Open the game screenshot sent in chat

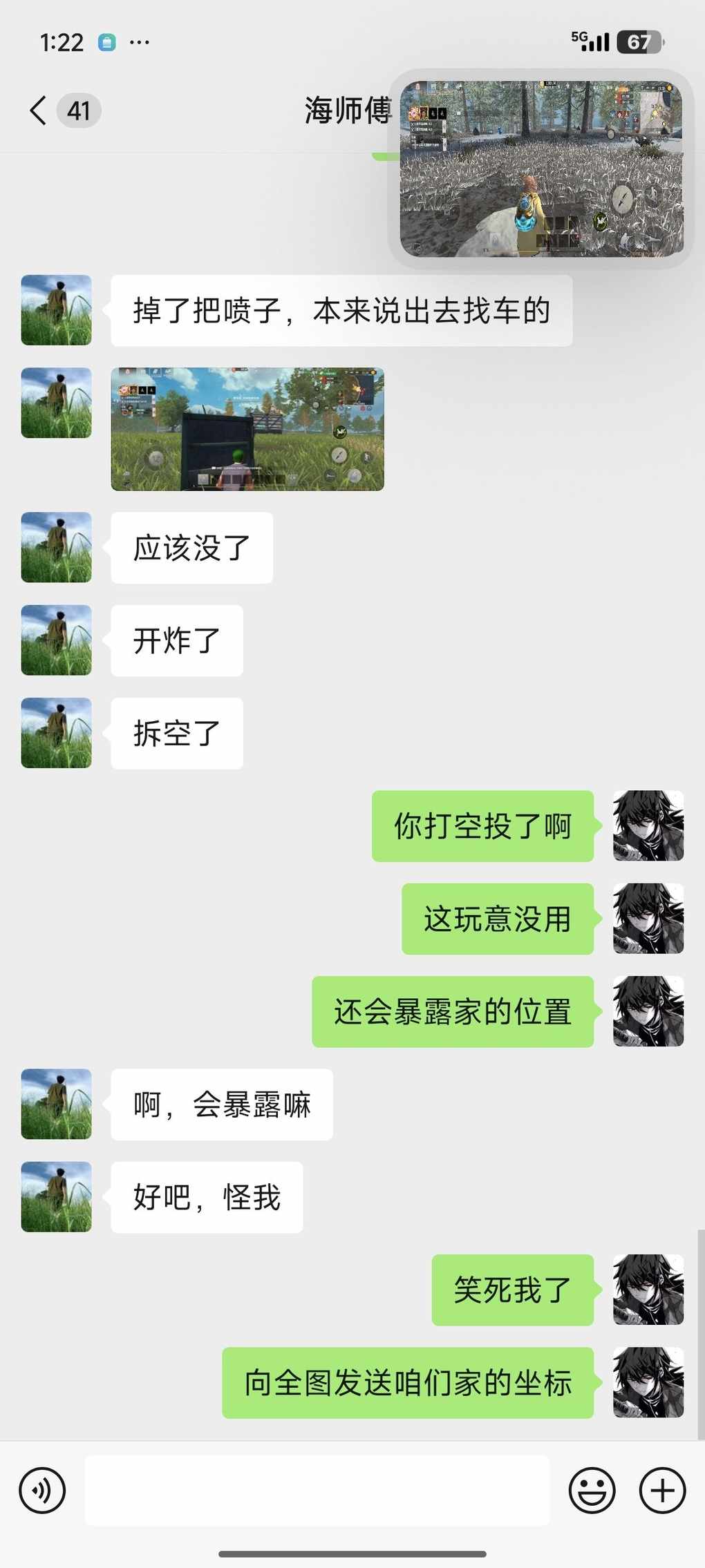click(247, 429)
